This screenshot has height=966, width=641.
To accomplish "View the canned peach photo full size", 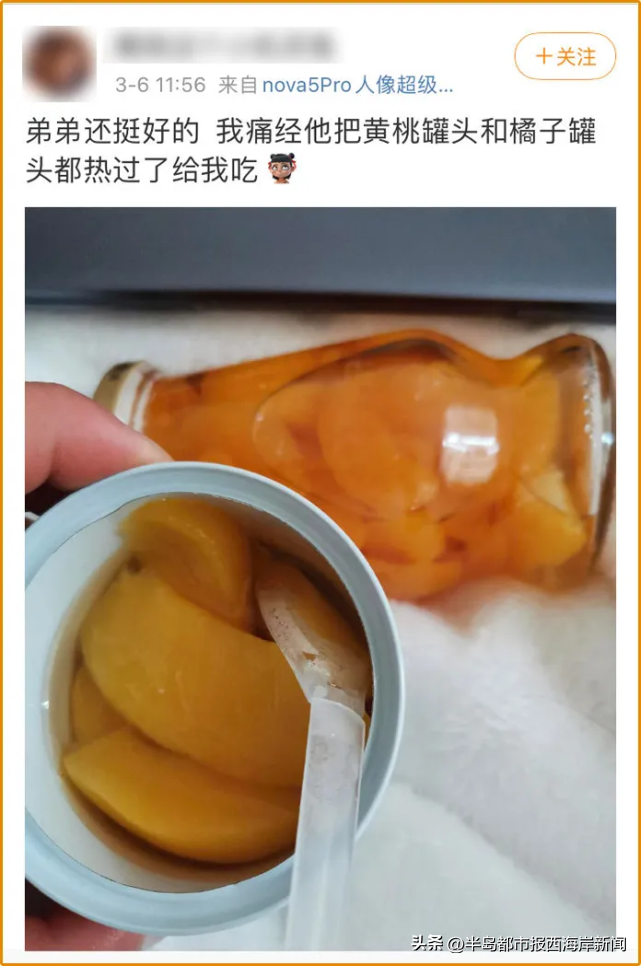I will coord(320,578).
